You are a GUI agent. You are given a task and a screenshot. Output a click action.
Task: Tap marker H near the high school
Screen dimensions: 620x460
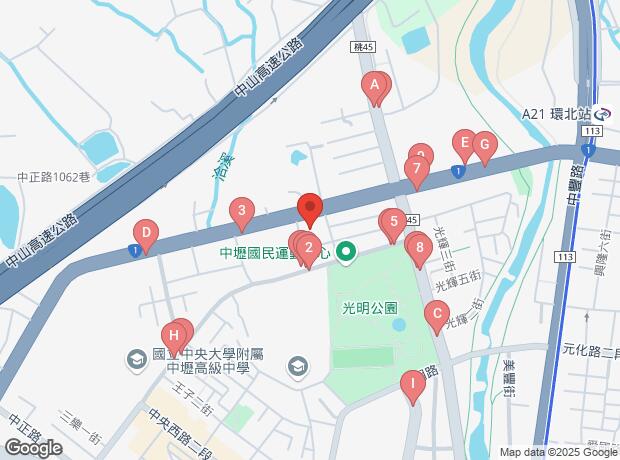[x=174, y=335]
